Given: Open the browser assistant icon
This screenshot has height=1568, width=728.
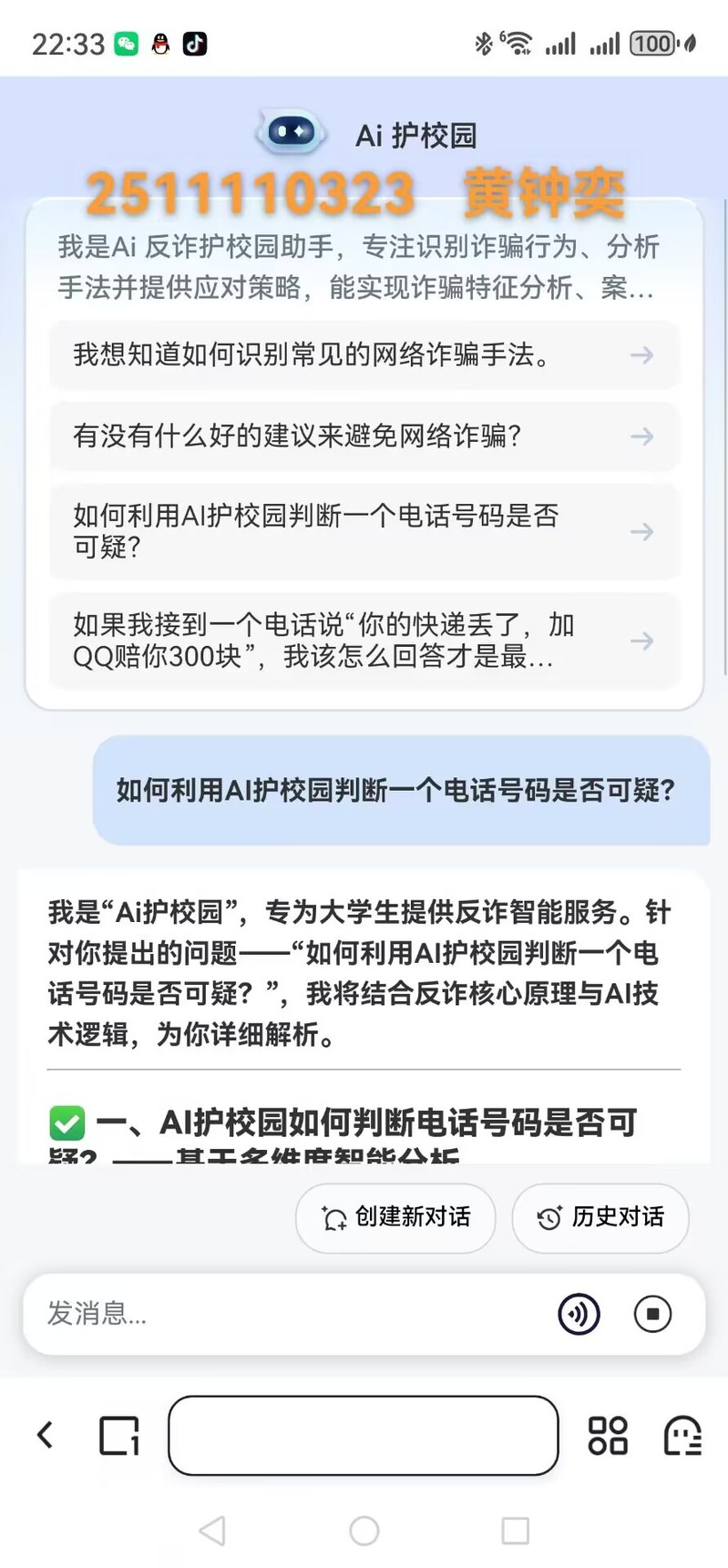Looking at the screenshot, I should click(x=682, y=1435).
